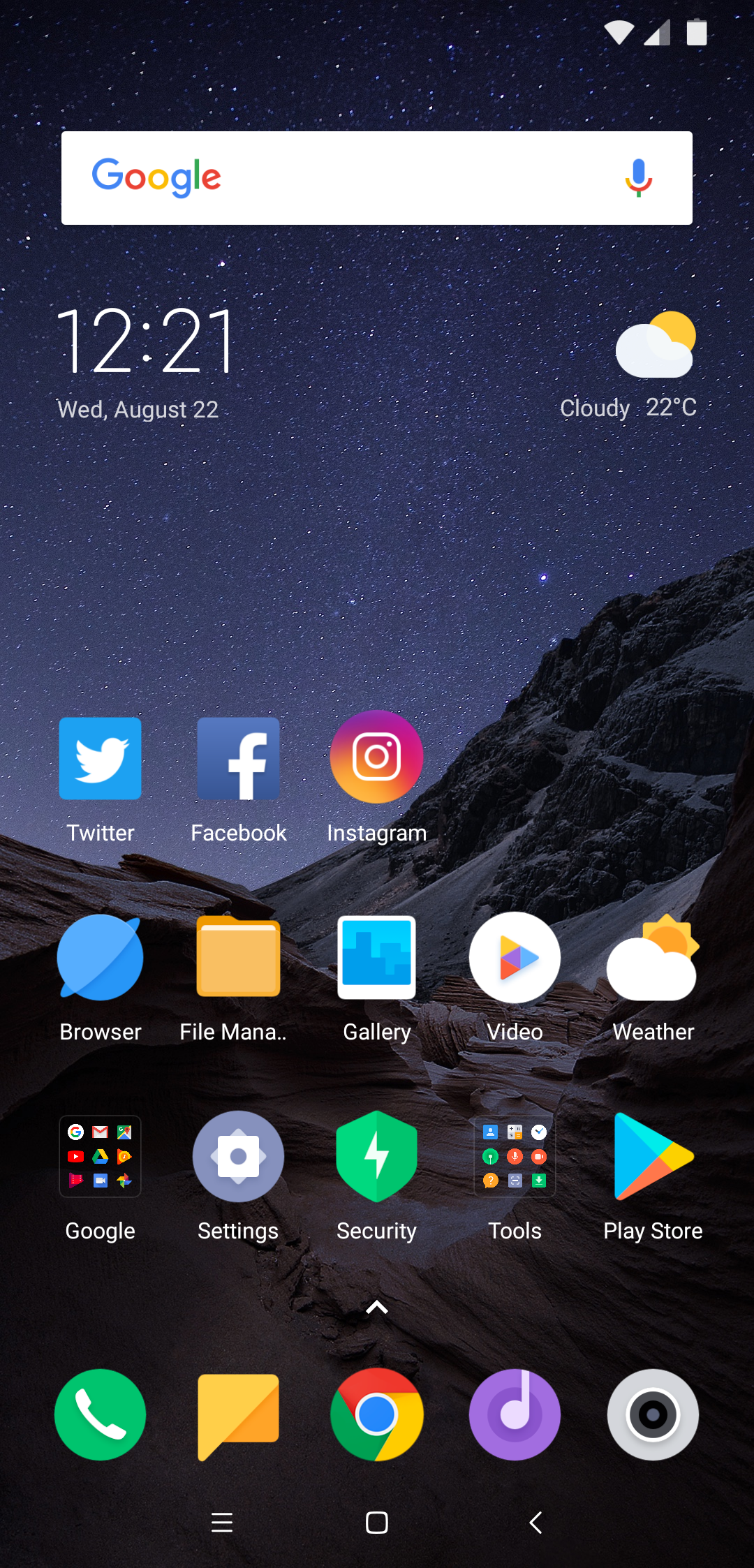Open the Camera from the dock
The image size is (754, 1568).
[653, 1414]
